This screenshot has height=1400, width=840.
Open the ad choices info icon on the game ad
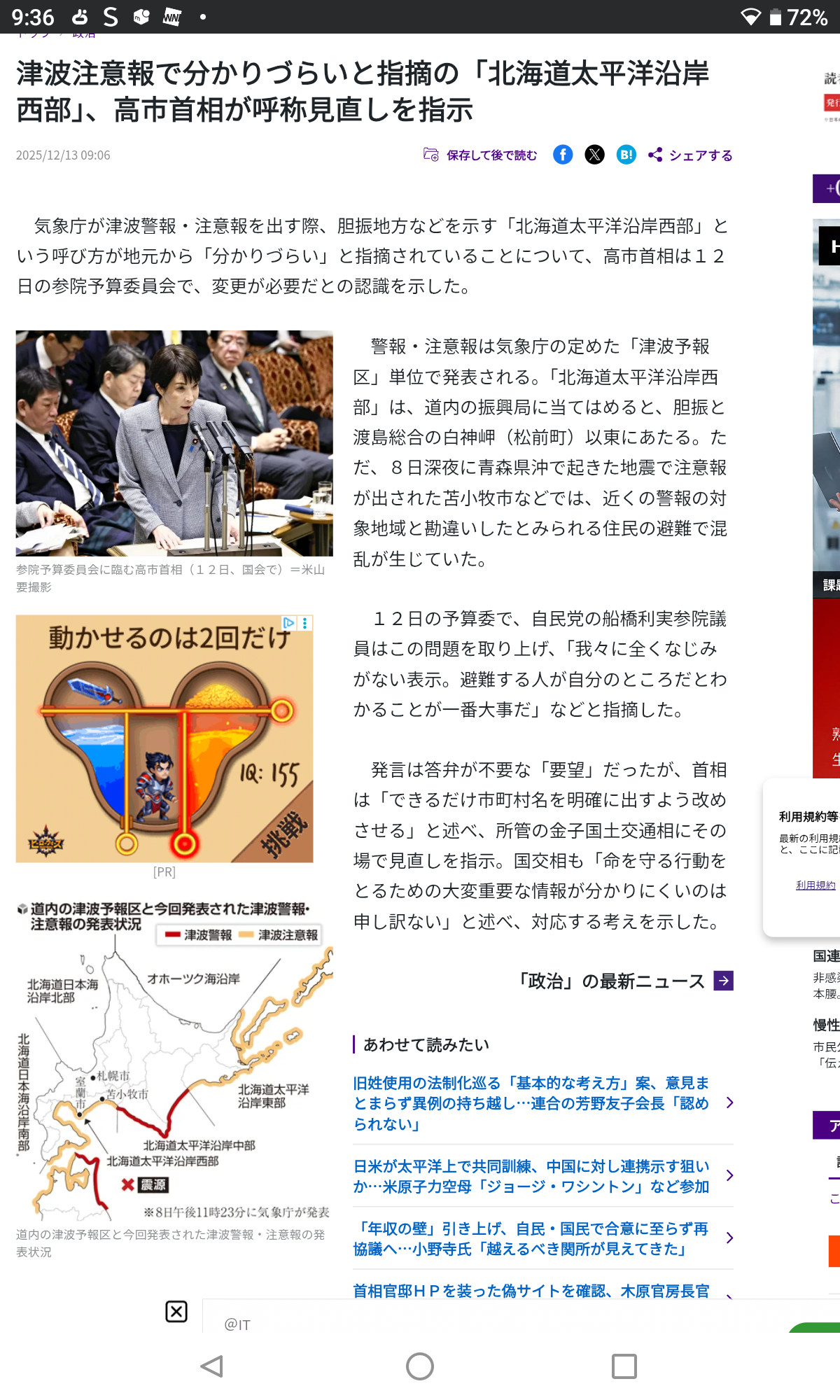288,622
